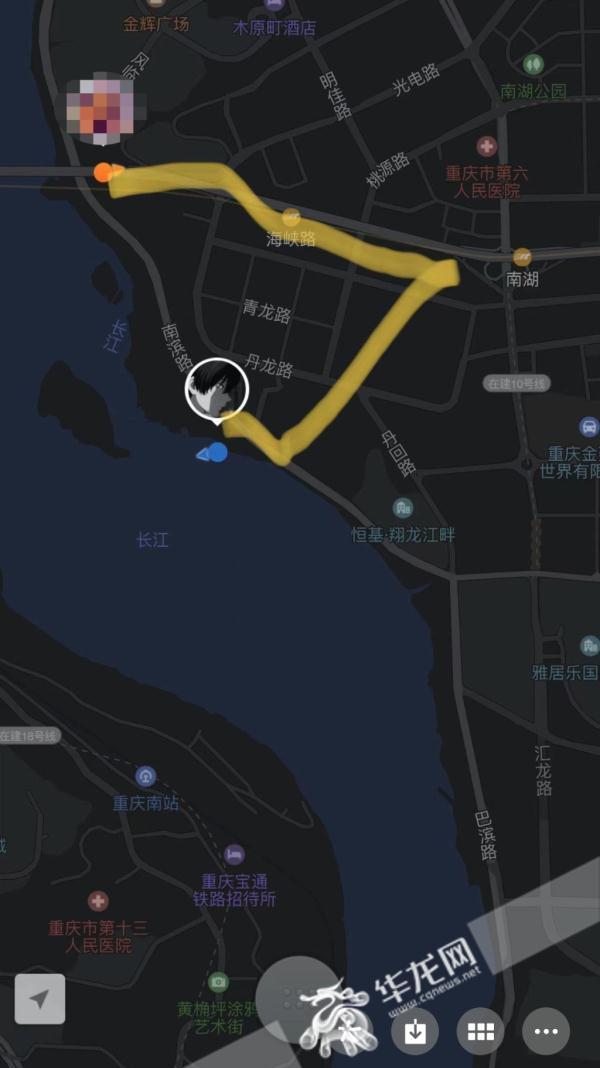Viewport: 600px width, 1068px height.
Task: Tap the download button
Action: point(415,1031)
